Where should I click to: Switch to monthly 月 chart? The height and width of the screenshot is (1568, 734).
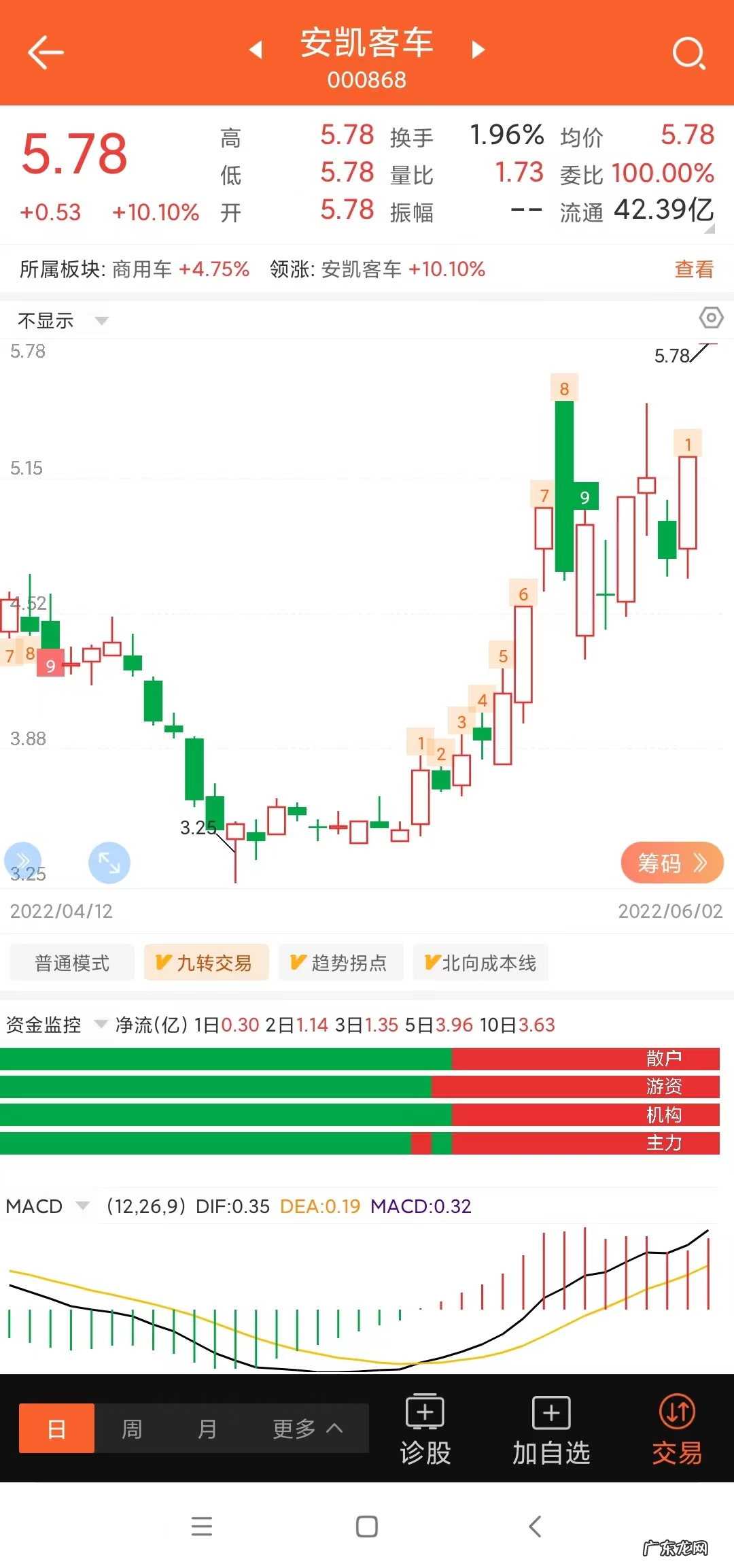(207, 1429)
